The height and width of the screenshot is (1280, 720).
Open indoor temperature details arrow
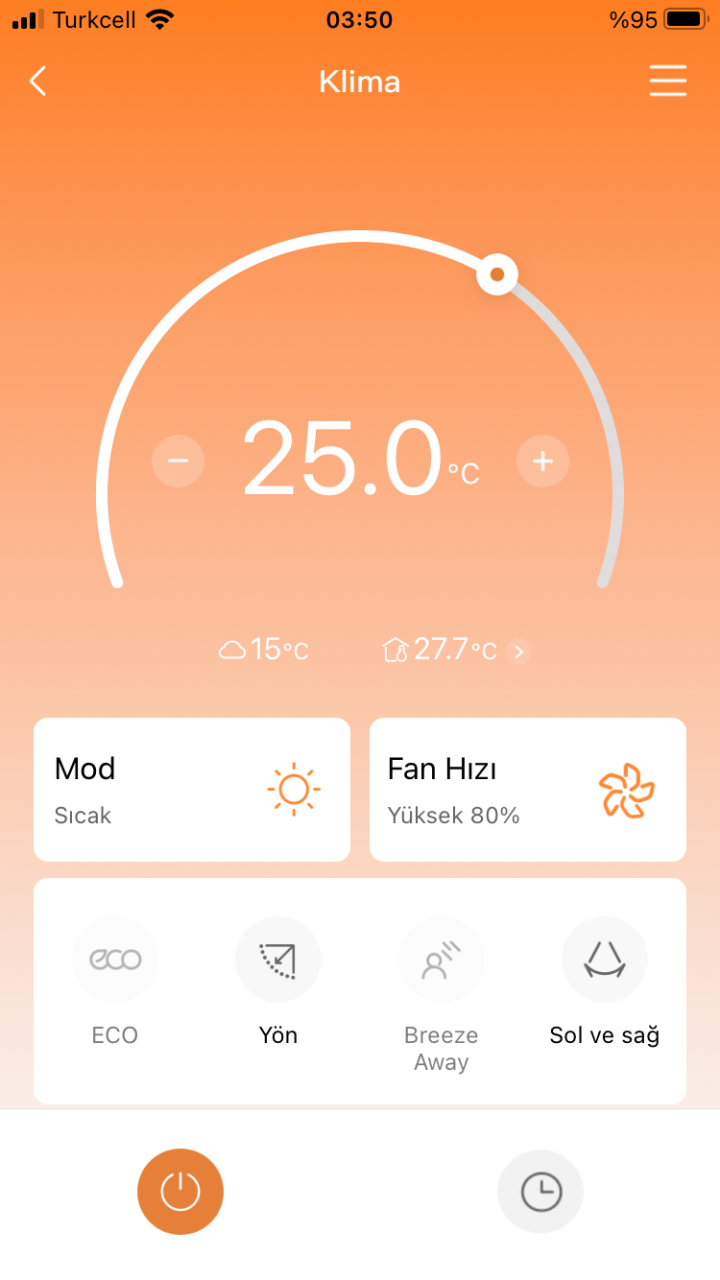click(x=518, y=651)
